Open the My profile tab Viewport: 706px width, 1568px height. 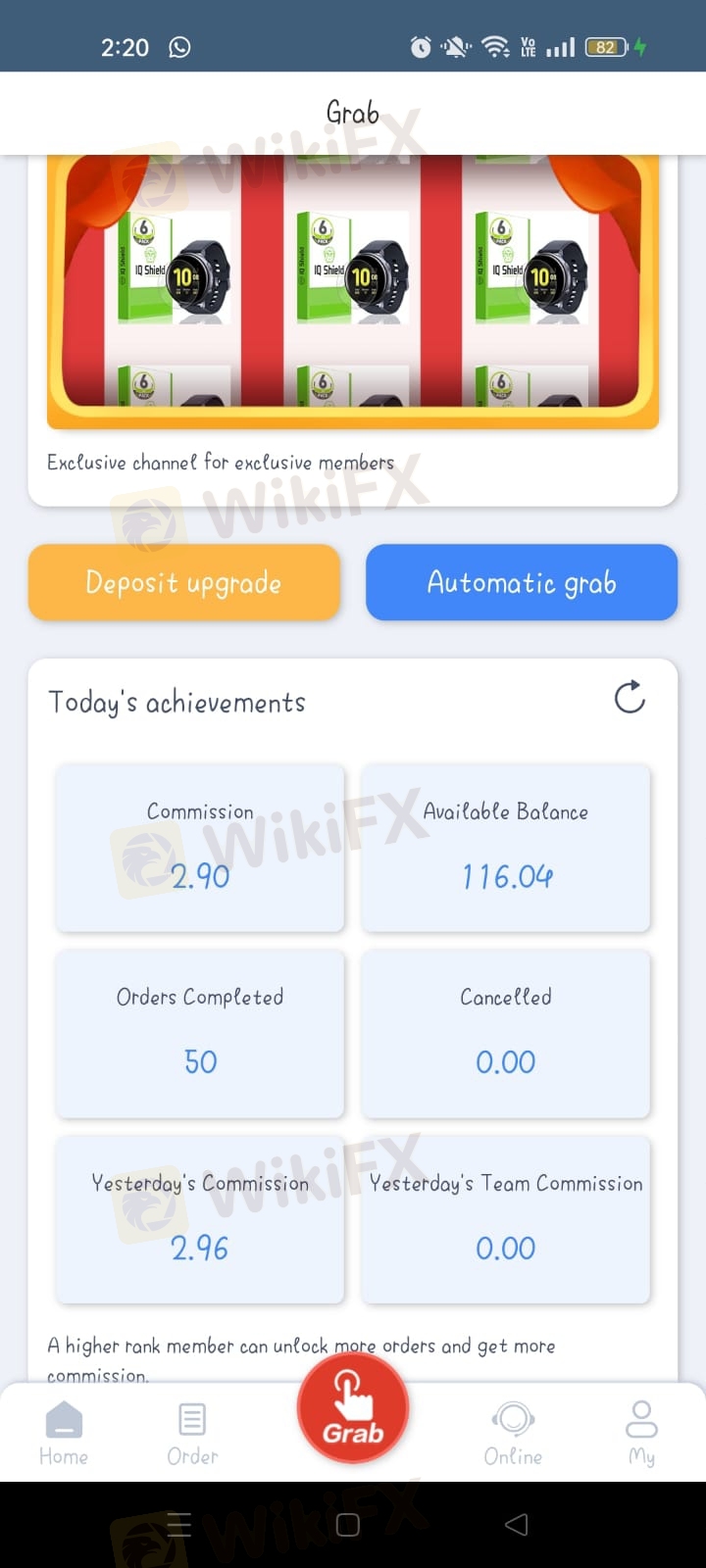(x=641, y=1433)
